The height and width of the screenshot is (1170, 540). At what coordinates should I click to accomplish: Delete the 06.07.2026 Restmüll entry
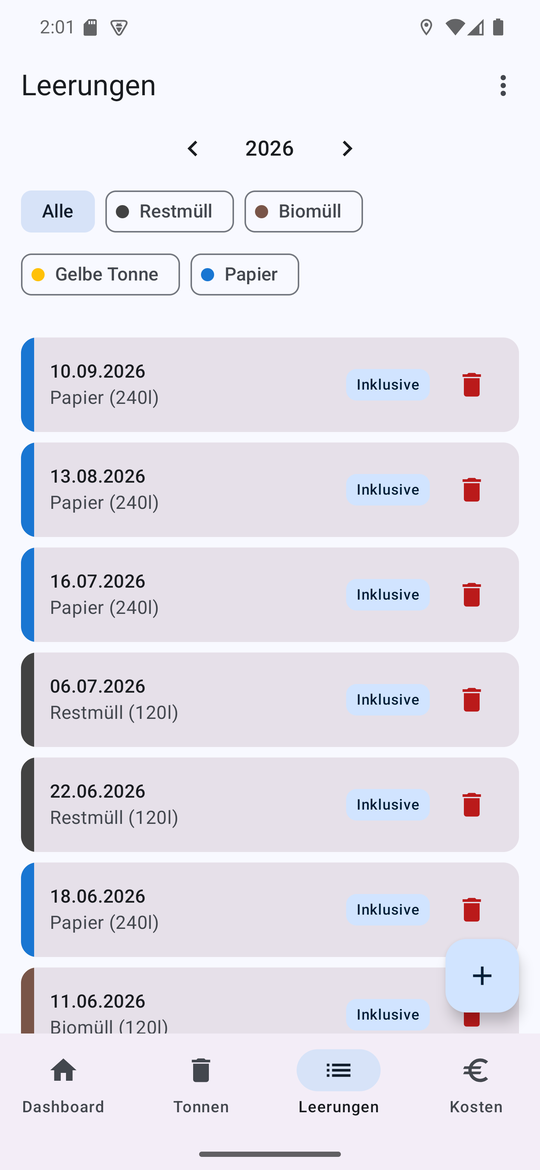(471, 700)
